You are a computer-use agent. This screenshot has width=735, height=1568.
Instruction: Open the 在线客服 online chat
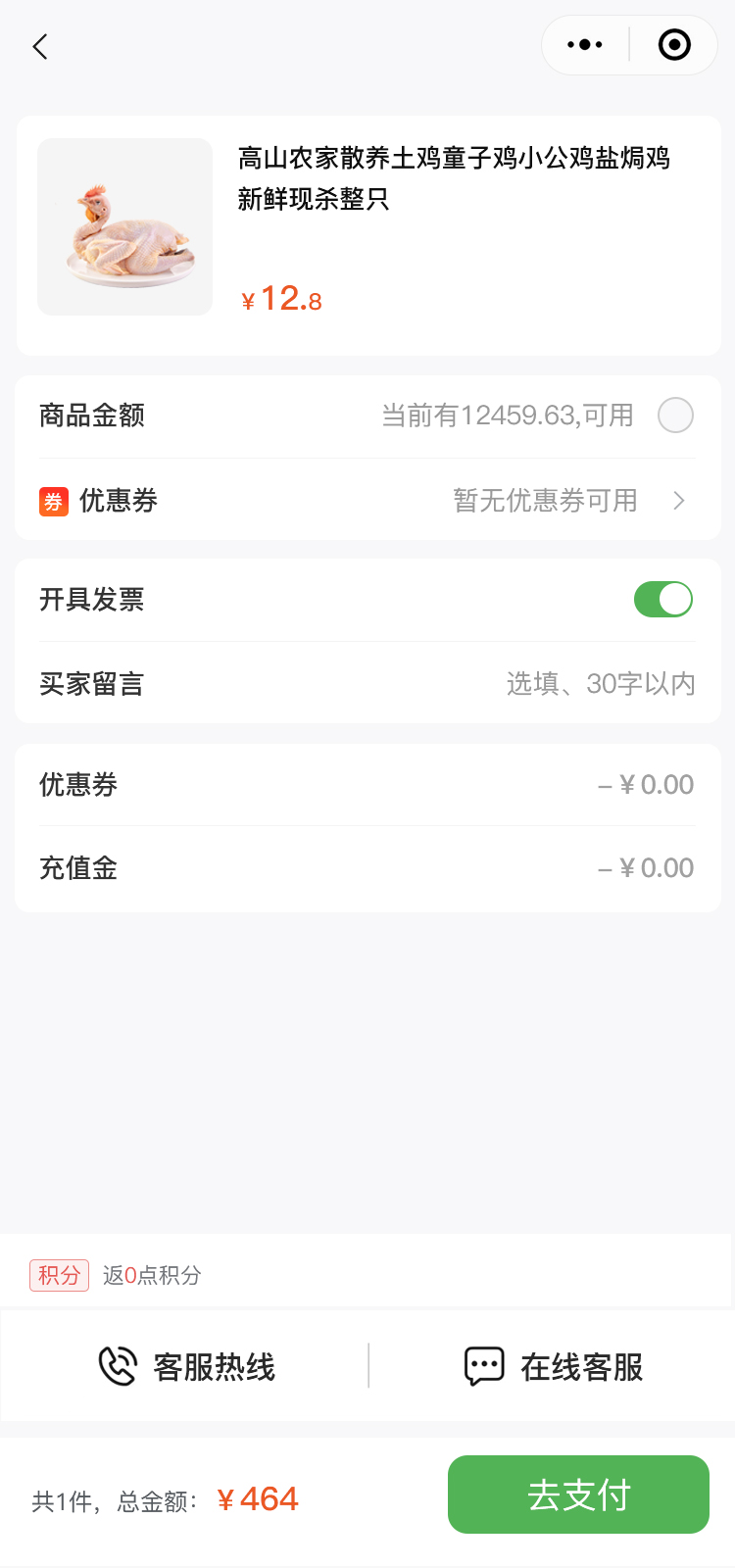coord(553,1366)
